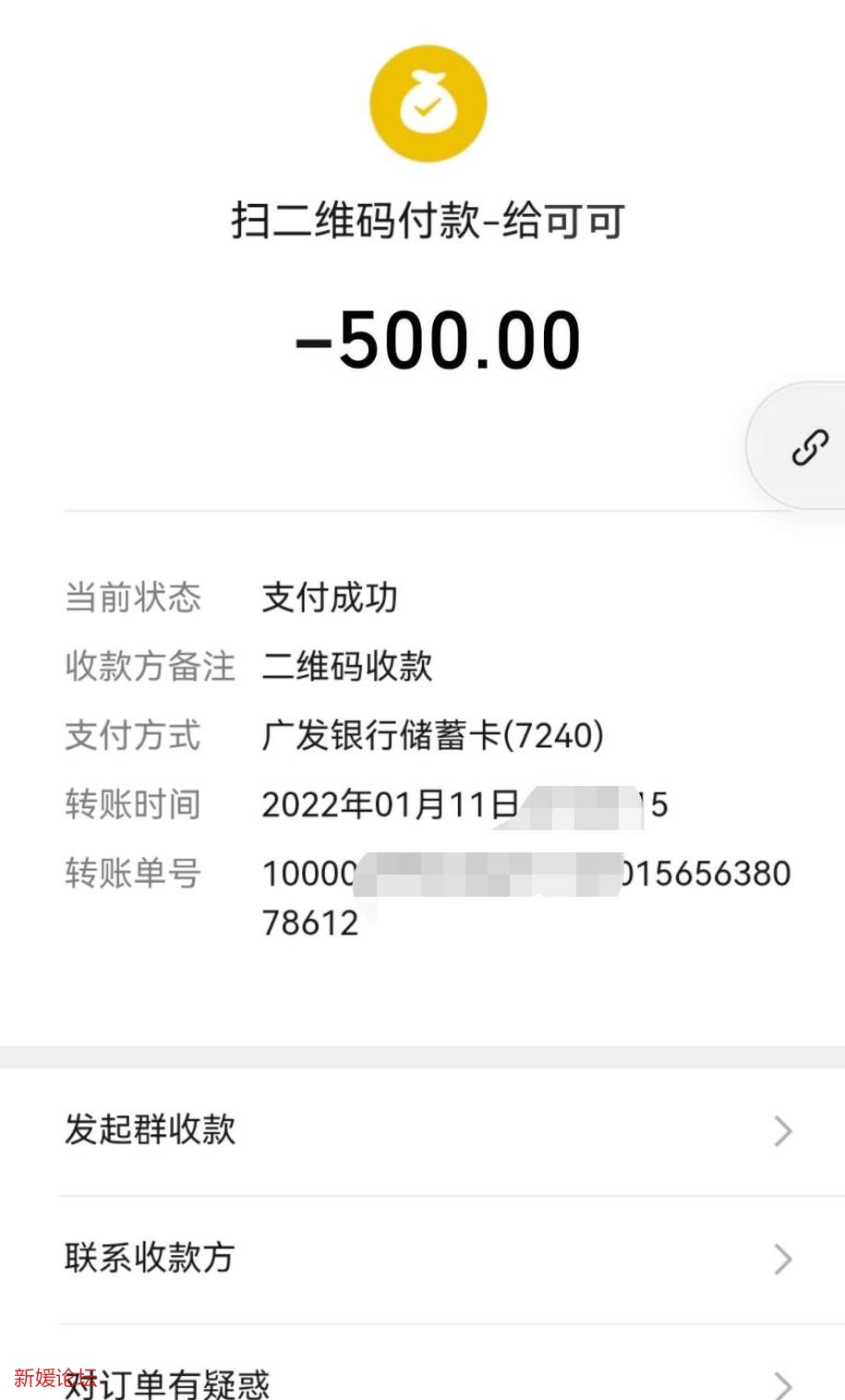Expand the 发起群收款 row chevron
The image size is (845, 1400).
pyautogui.click(x=784, y=1132)
